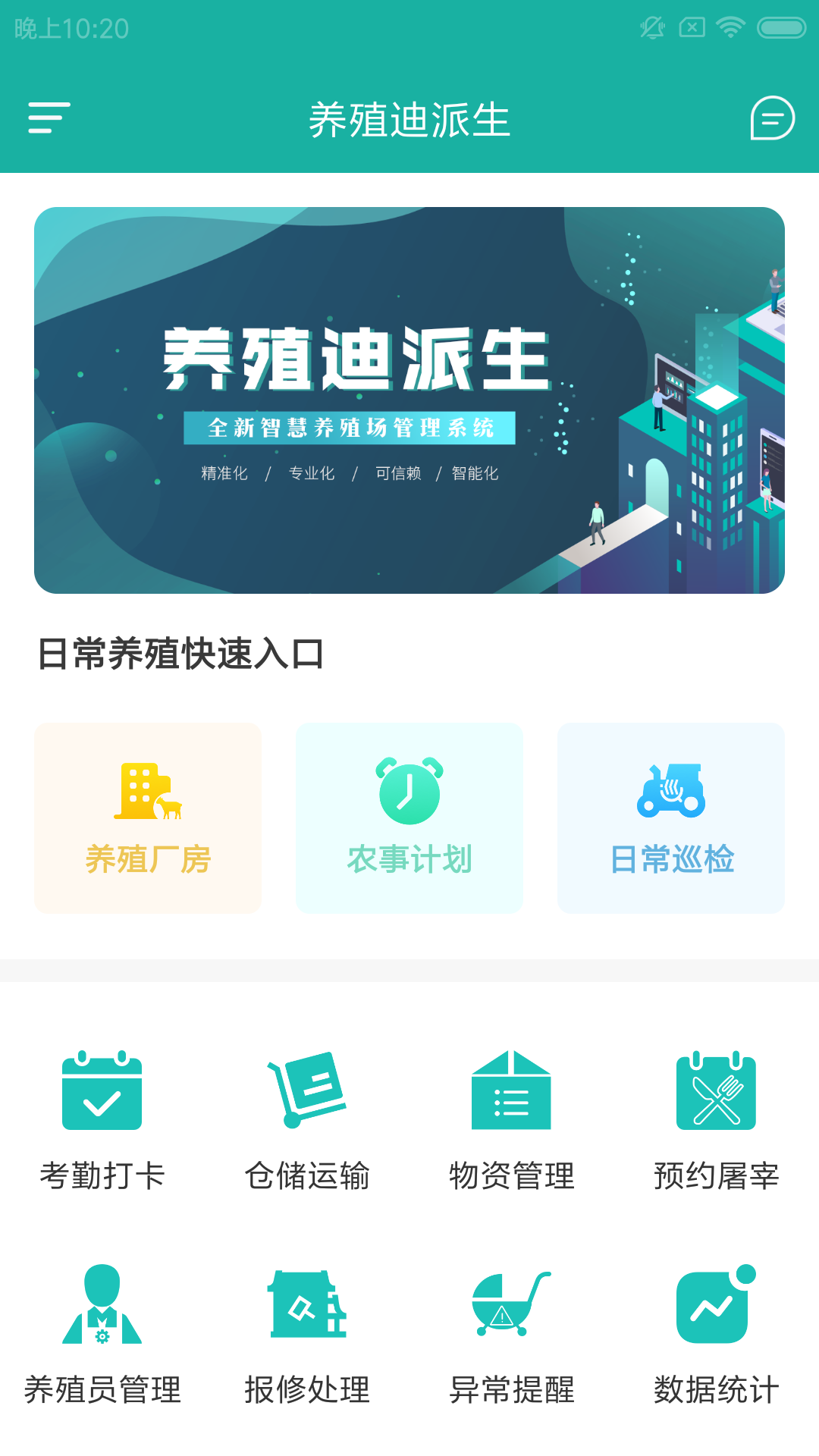The height and width of the screenshot is (1456, 819).
Task: Tap the 养殖迪派生 title bar text
Action: click(x=409, y=119)
